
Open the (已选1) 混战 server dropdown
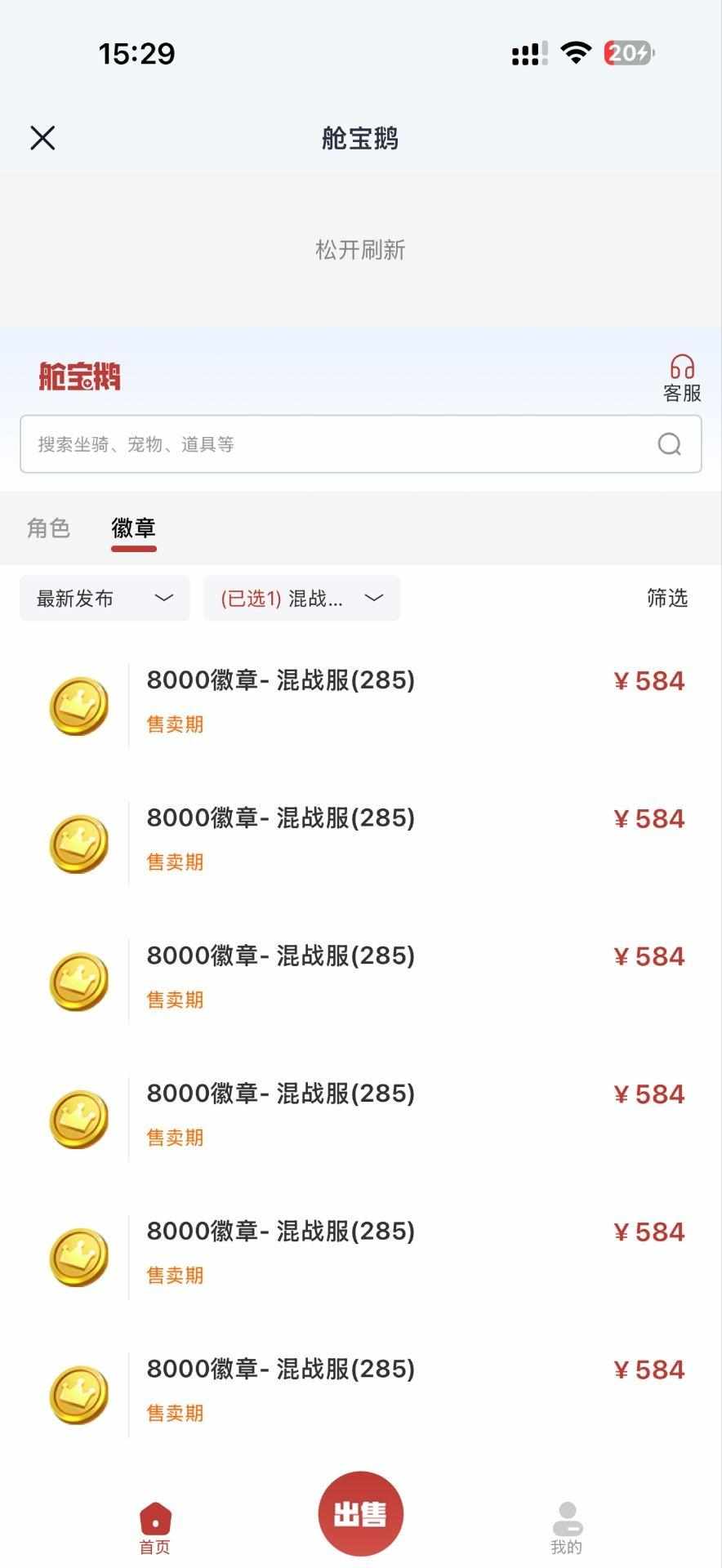click(301, 599)
